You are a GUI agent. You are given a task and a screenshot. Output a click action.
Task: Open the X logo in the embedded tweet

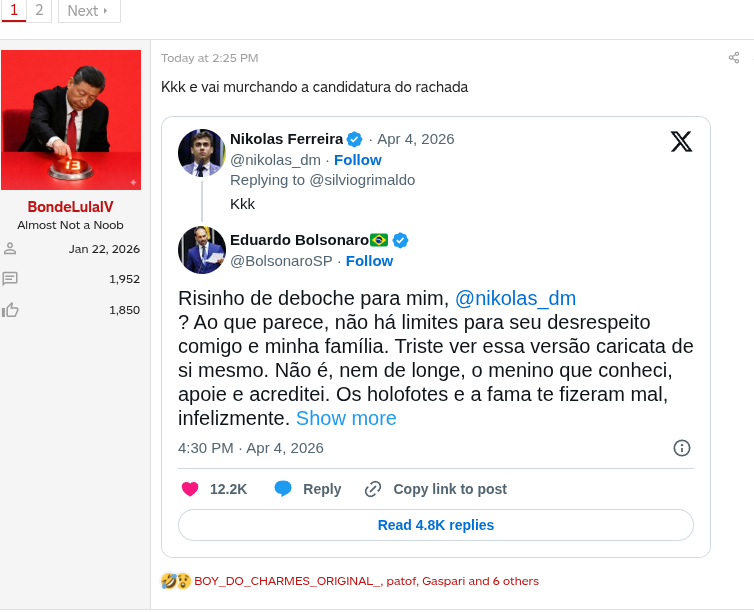coord(681,142)
